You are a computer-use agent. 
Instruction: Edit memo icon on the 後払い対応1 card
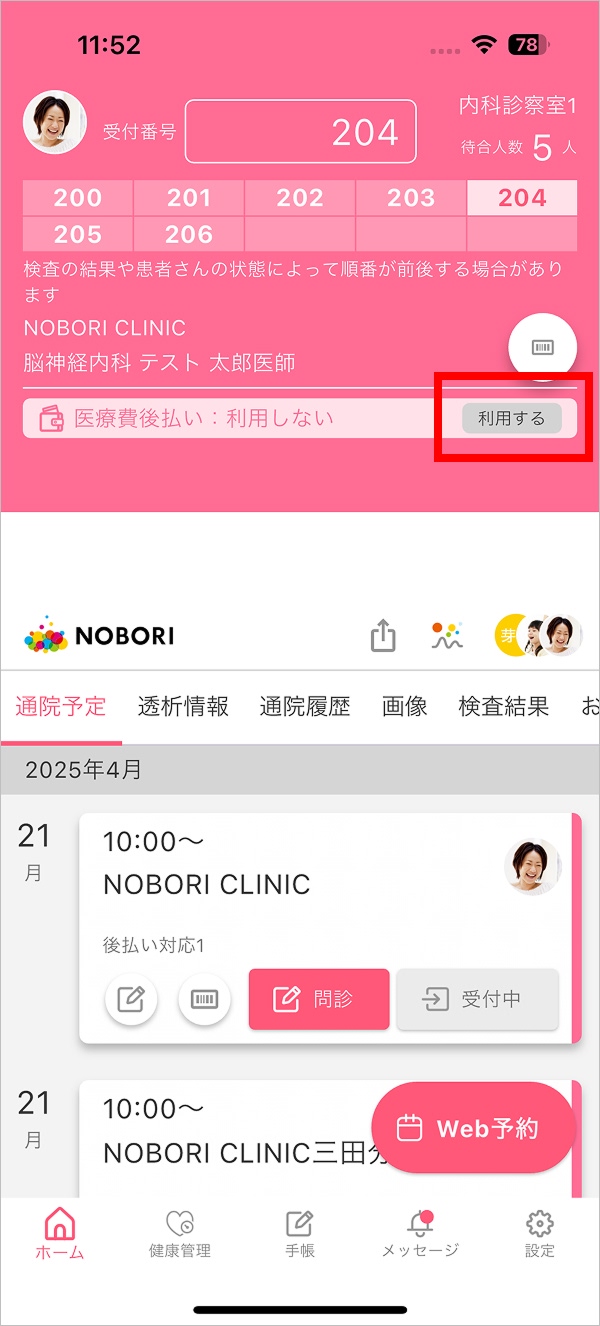tap(131, 999)
